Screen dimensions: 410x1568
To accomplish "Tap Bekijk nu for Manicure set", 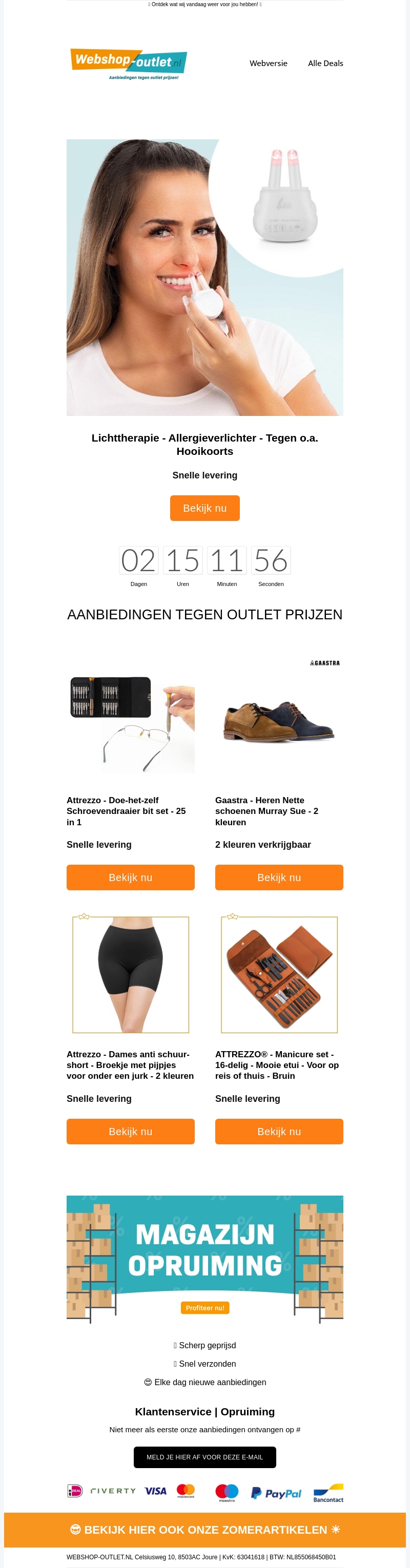I will tap(279, 1132).
